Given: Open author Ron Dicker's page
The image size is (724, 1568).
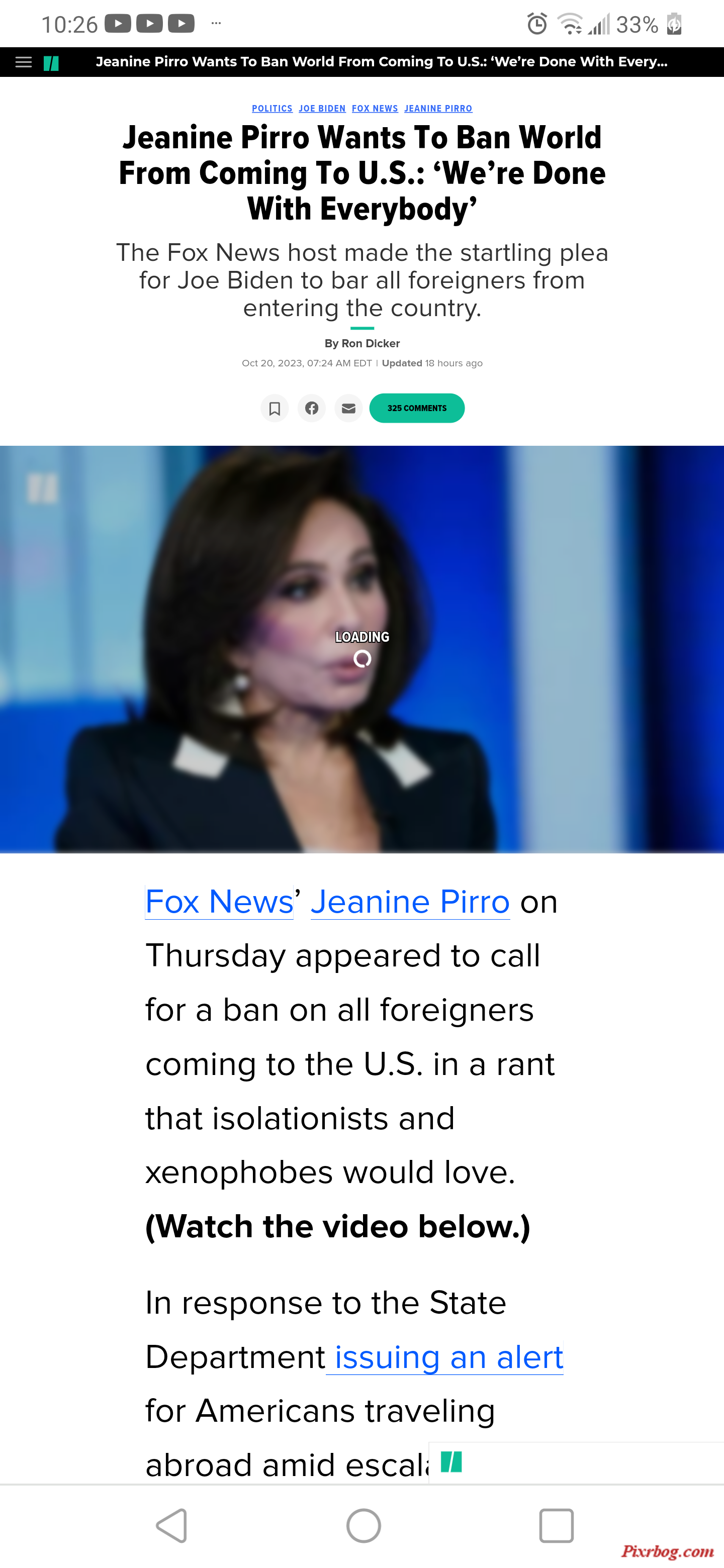Looking at the screenshot, I should coord(370,343).
